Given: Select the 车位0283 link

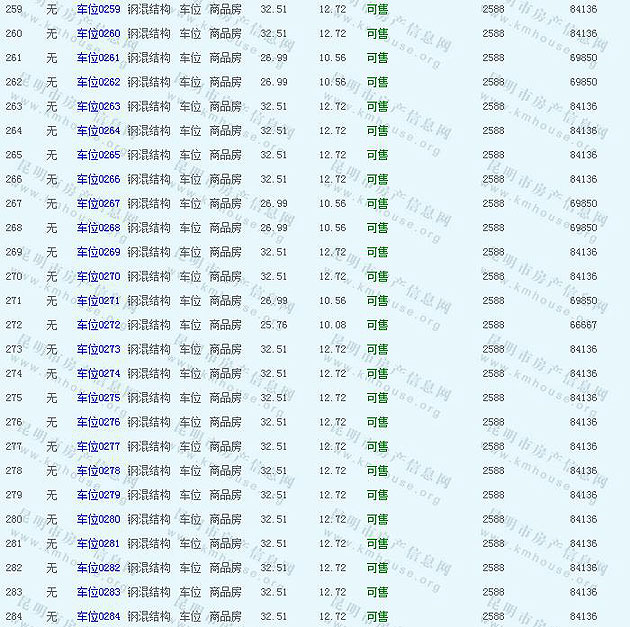Looking at the screenshot, I should [98, 592].
